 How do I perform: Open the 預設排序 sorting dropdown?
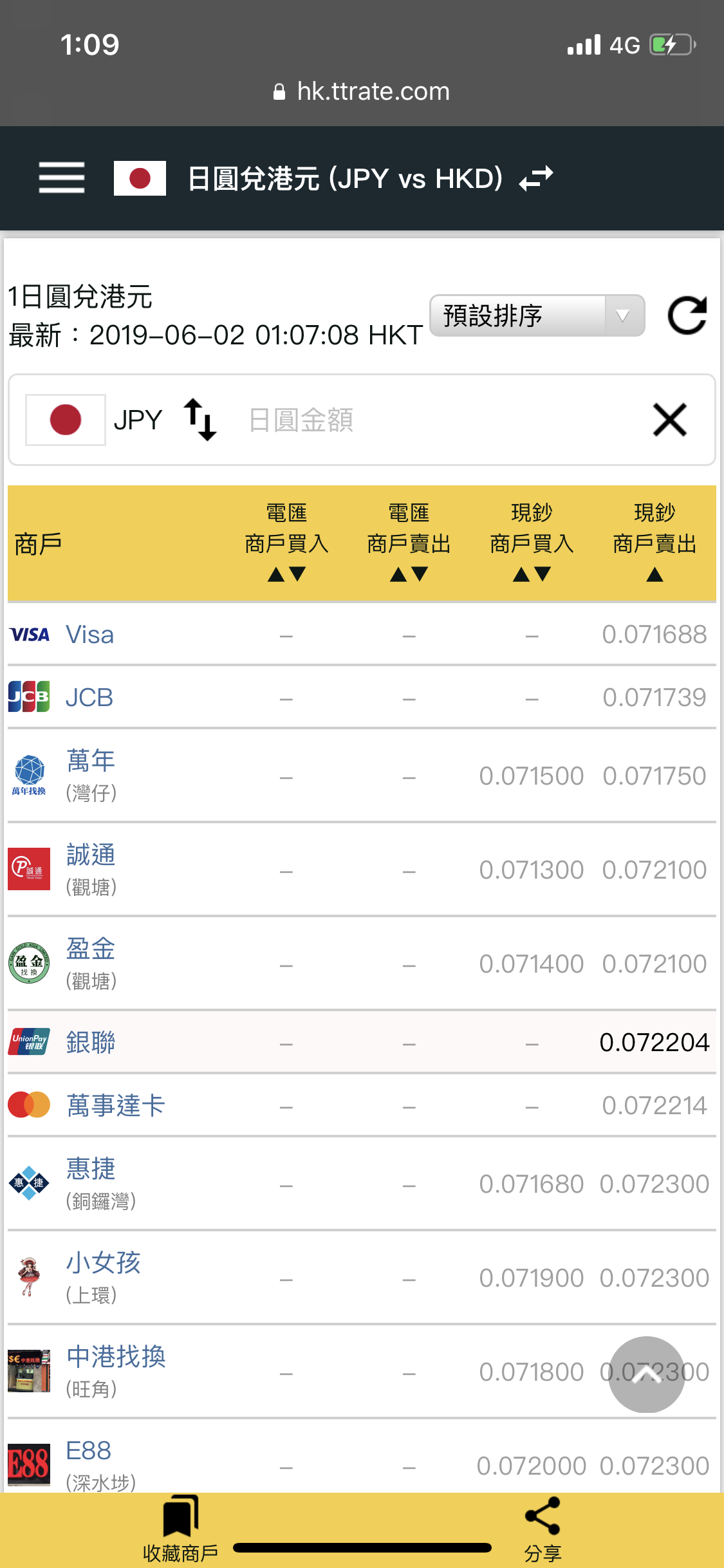tap(537, 315)
